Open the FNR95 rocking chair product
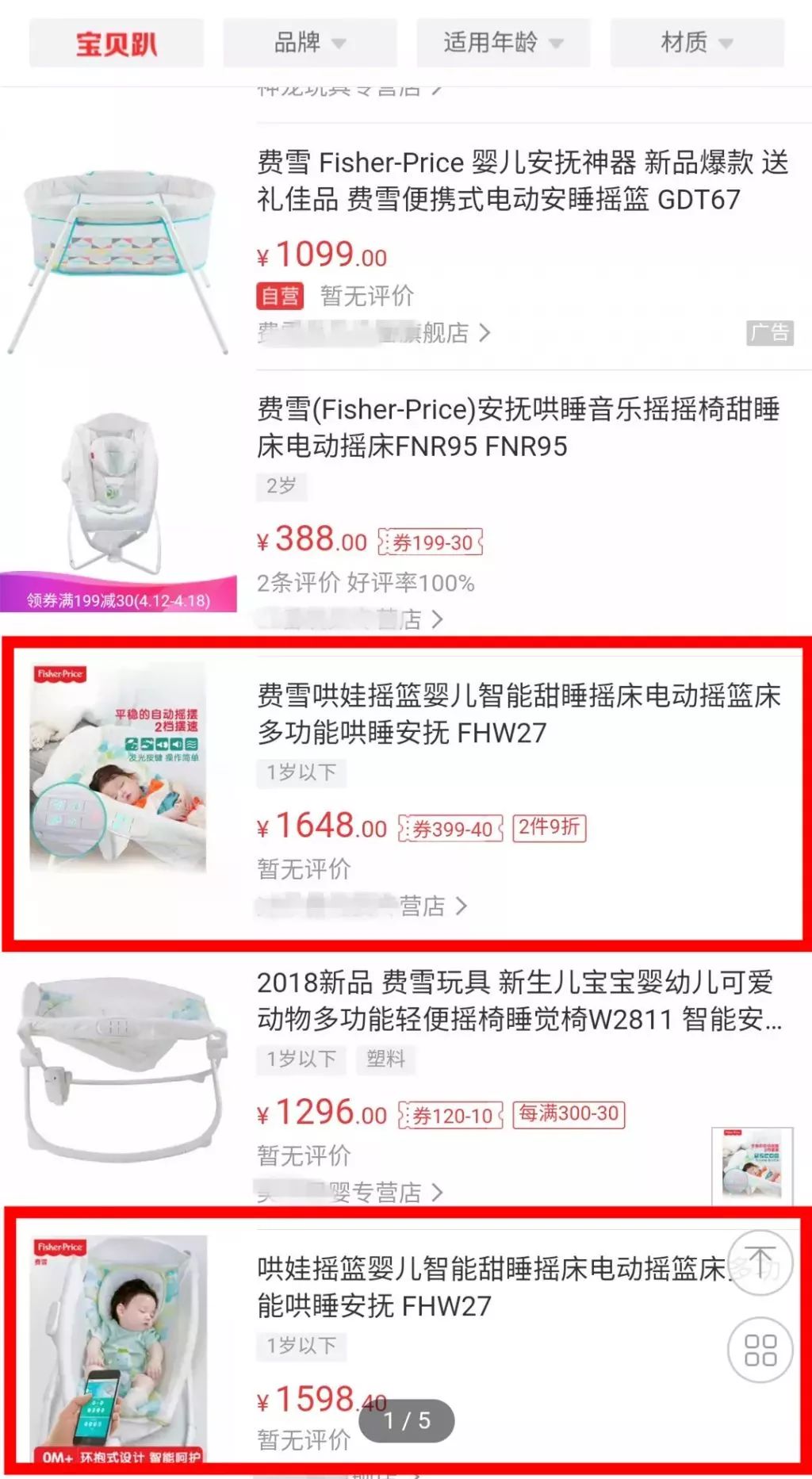The height and width of the screenshot is (1479, 812). coord(518,427)
